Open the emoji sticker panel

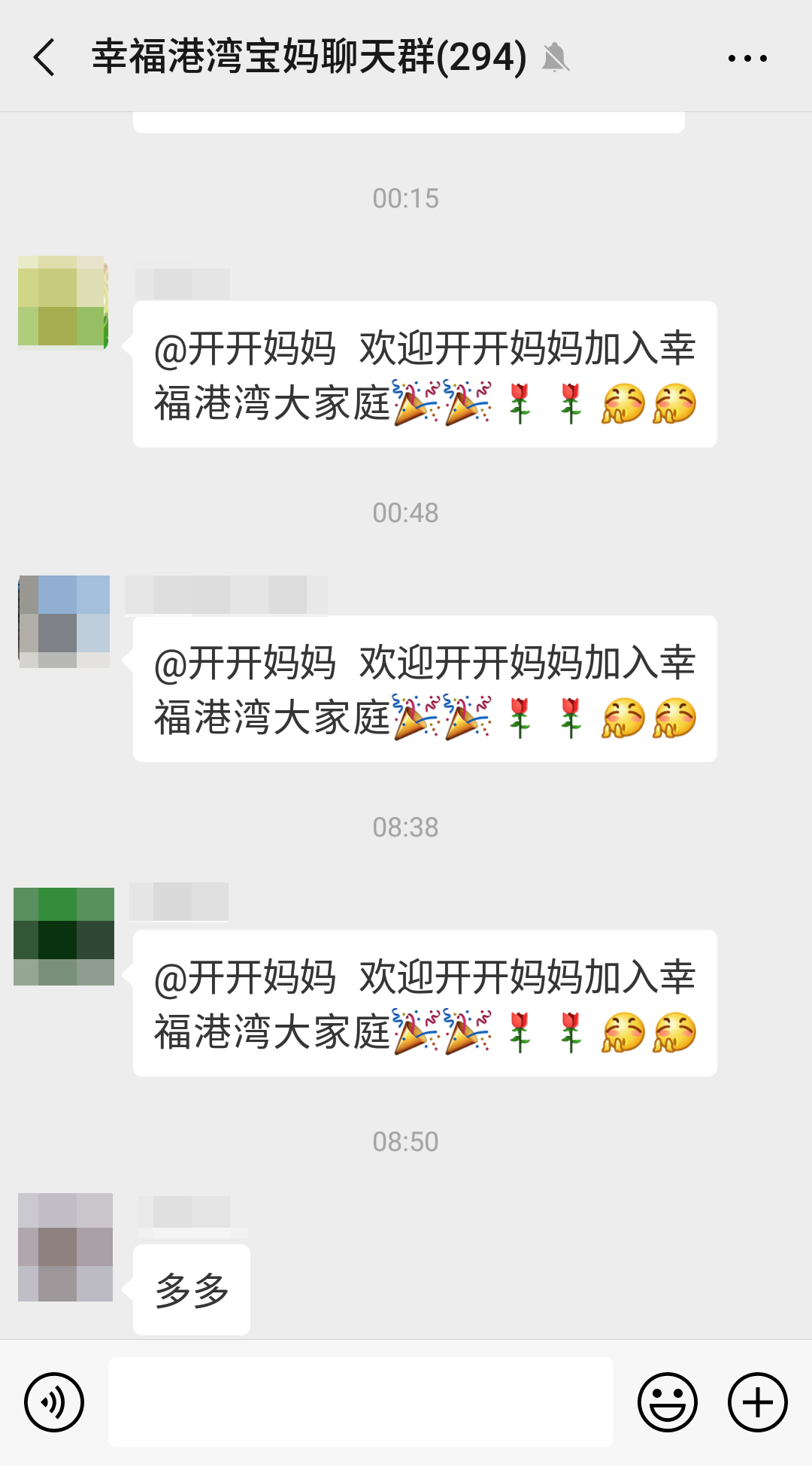(667, 1402)
